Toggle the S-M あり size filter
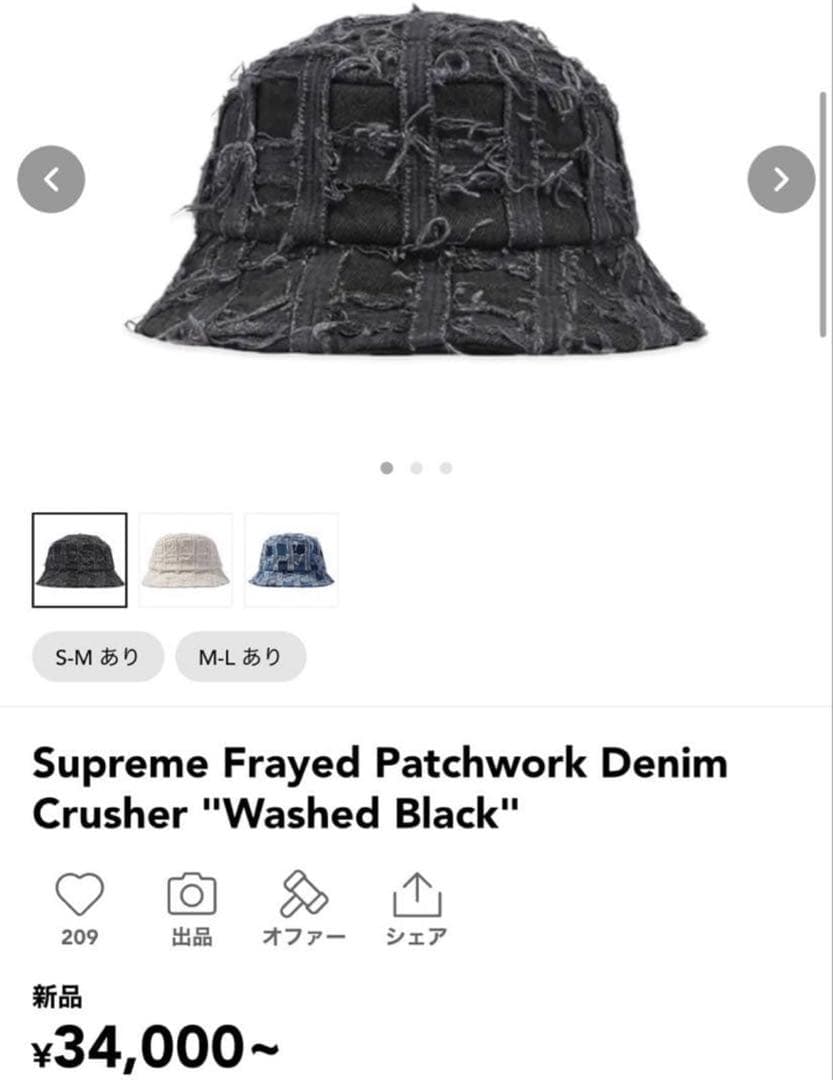This screenshot has width=833, height=1080. tap(97, 656)
